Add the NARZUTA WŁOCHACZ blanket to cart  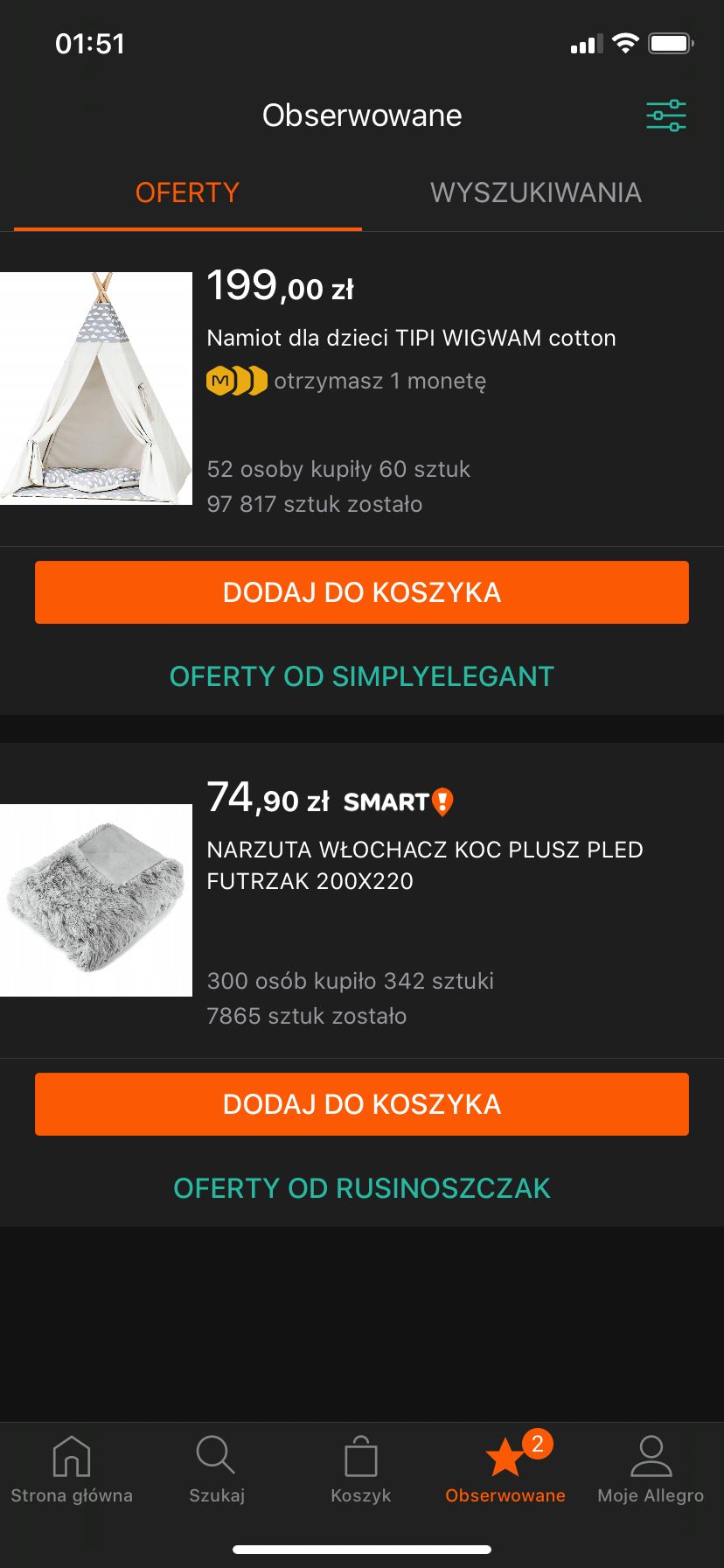(362, 1104)
